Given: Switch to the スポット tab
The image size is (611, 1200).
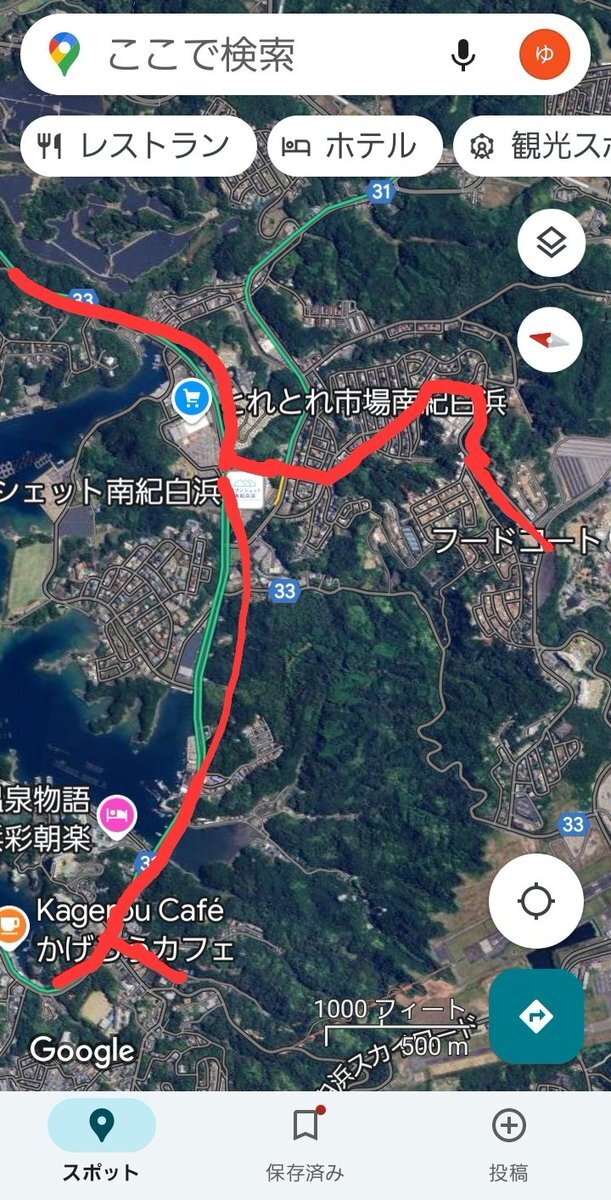Looking at the screenshot, I should click(102, 1145).
